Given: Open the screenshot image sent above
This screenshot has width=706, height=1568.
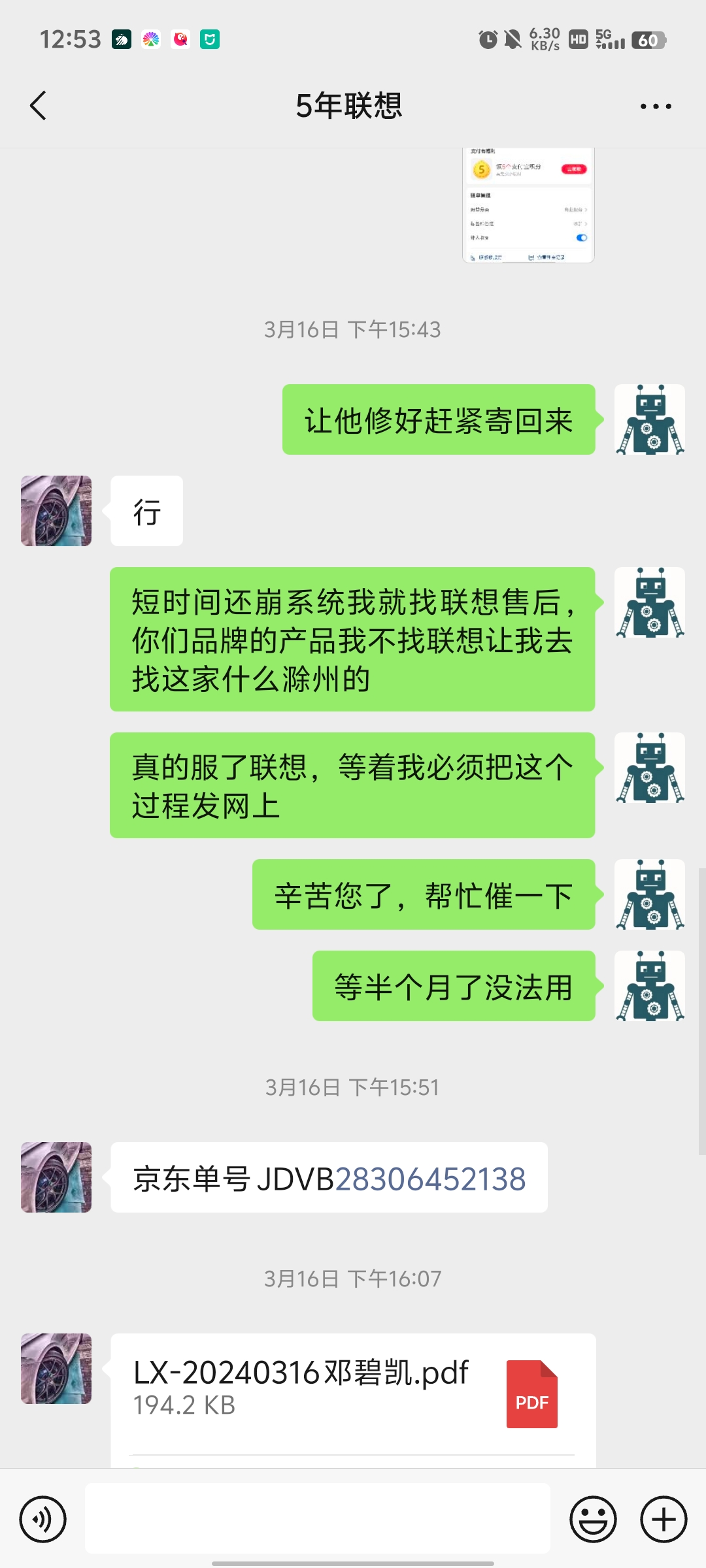Looking at the screenshot, I should pyautogui.click(x=528, y=205).
